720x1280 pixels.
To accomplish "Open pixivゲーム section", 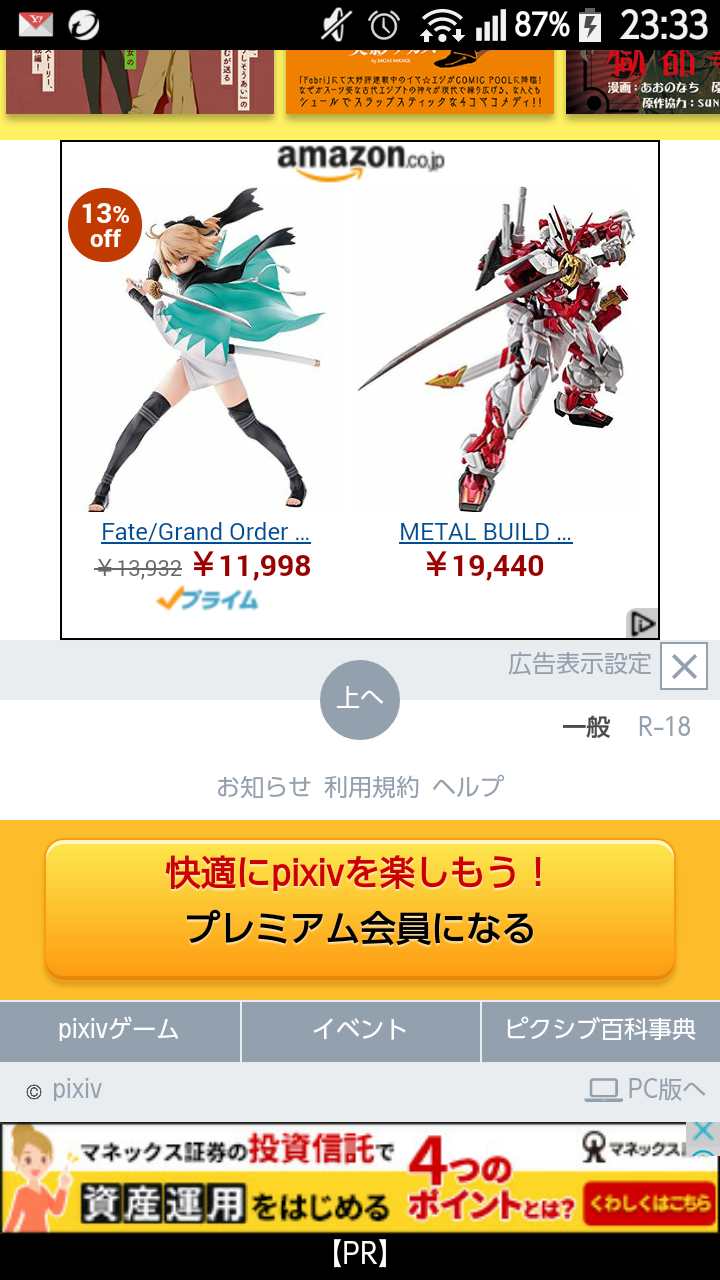I will click(x=119, y=1030).
